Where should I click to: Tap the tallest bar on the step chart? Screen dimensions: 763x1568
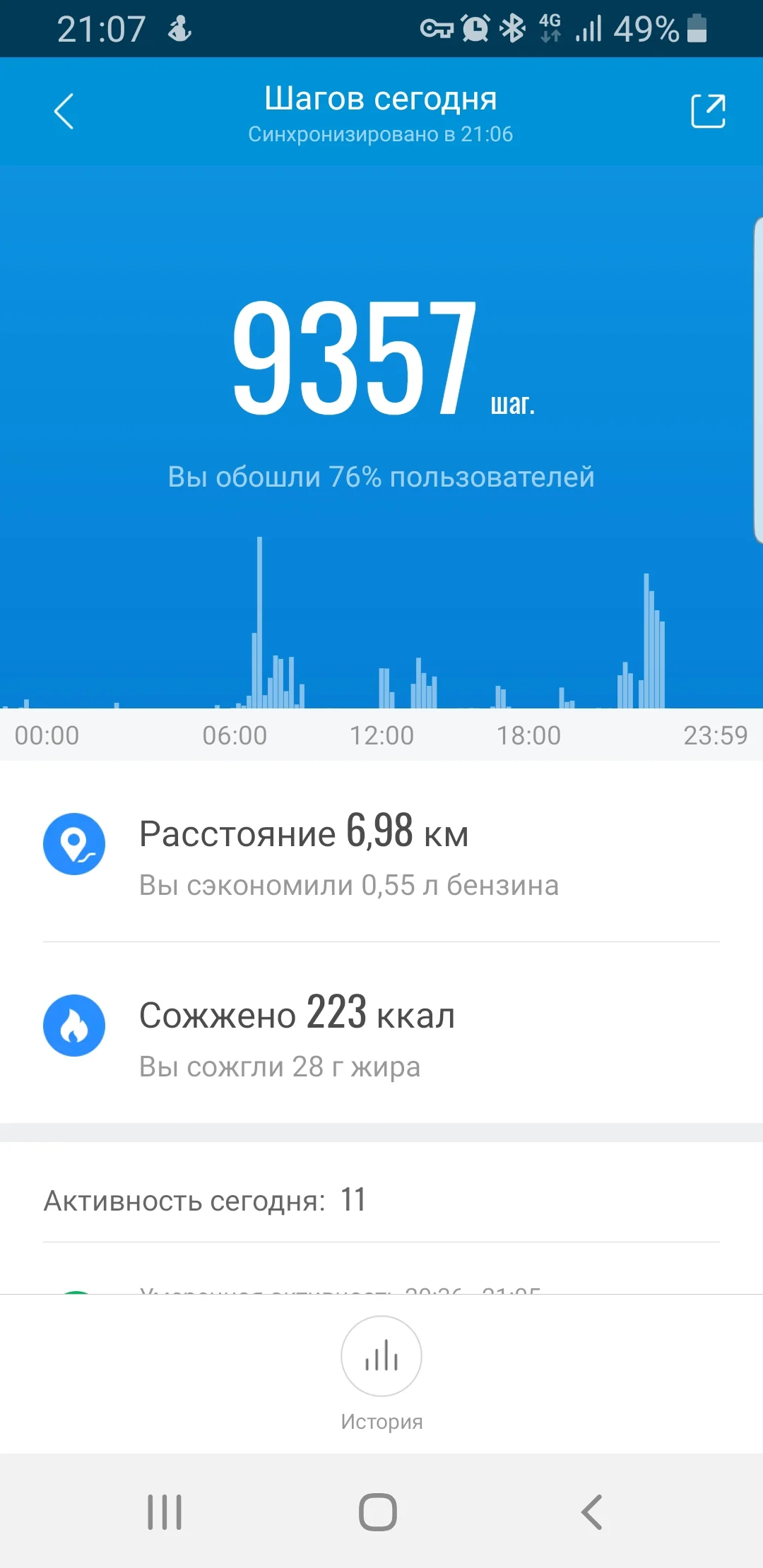[260, 622]
